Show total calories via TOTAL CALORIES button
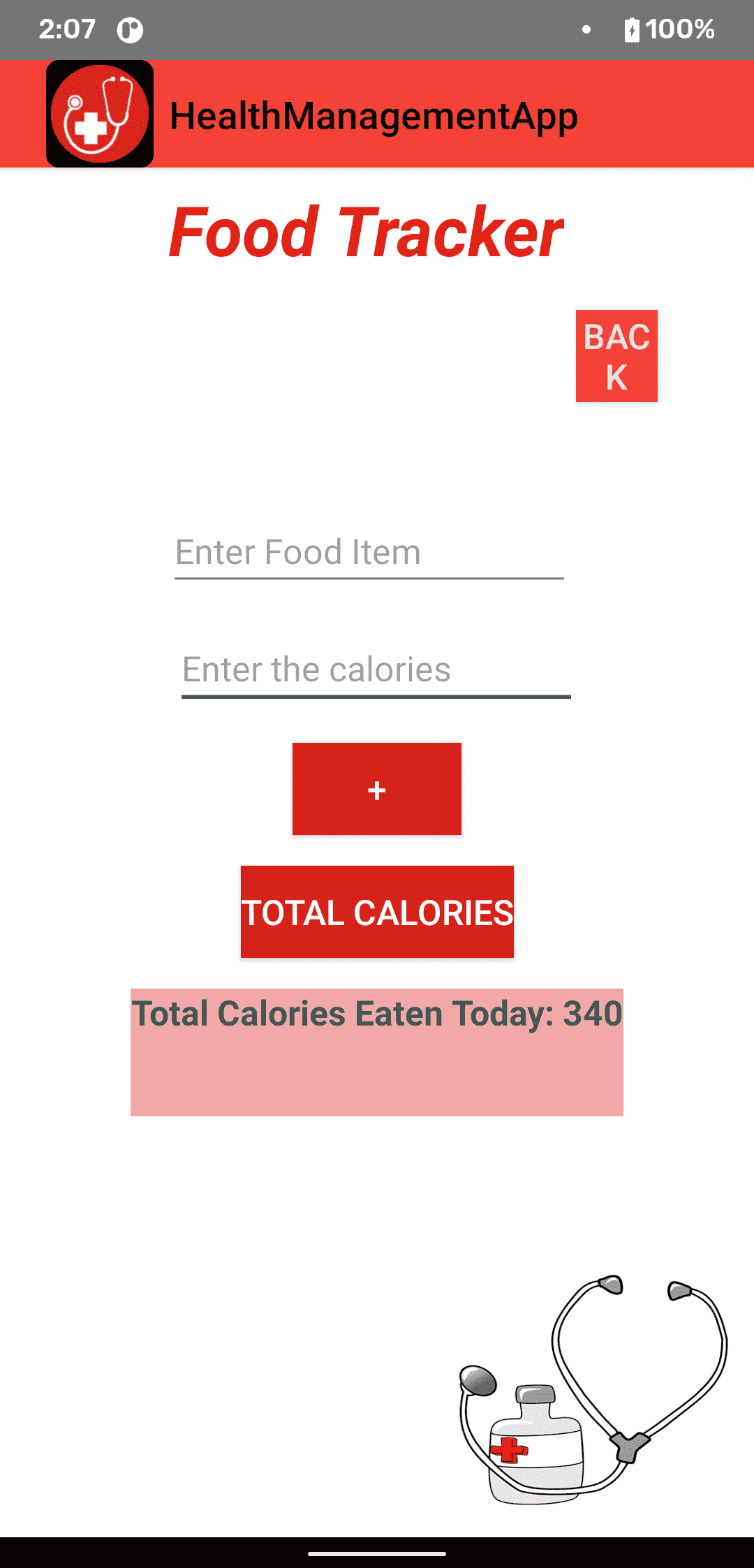 [x=377, y=912]
